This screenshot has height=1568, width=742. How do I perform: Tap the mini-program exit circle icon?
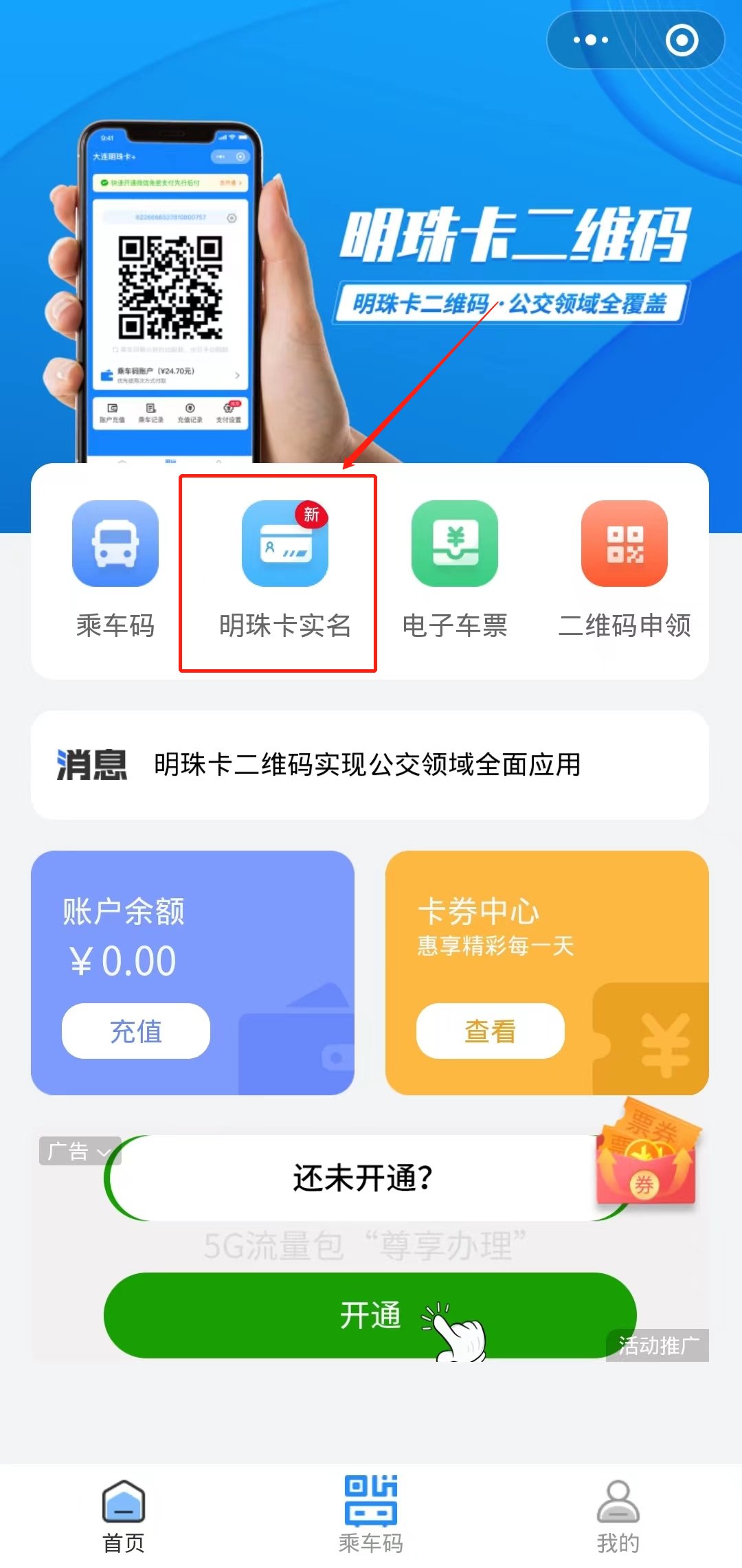(x=680, y=39)
